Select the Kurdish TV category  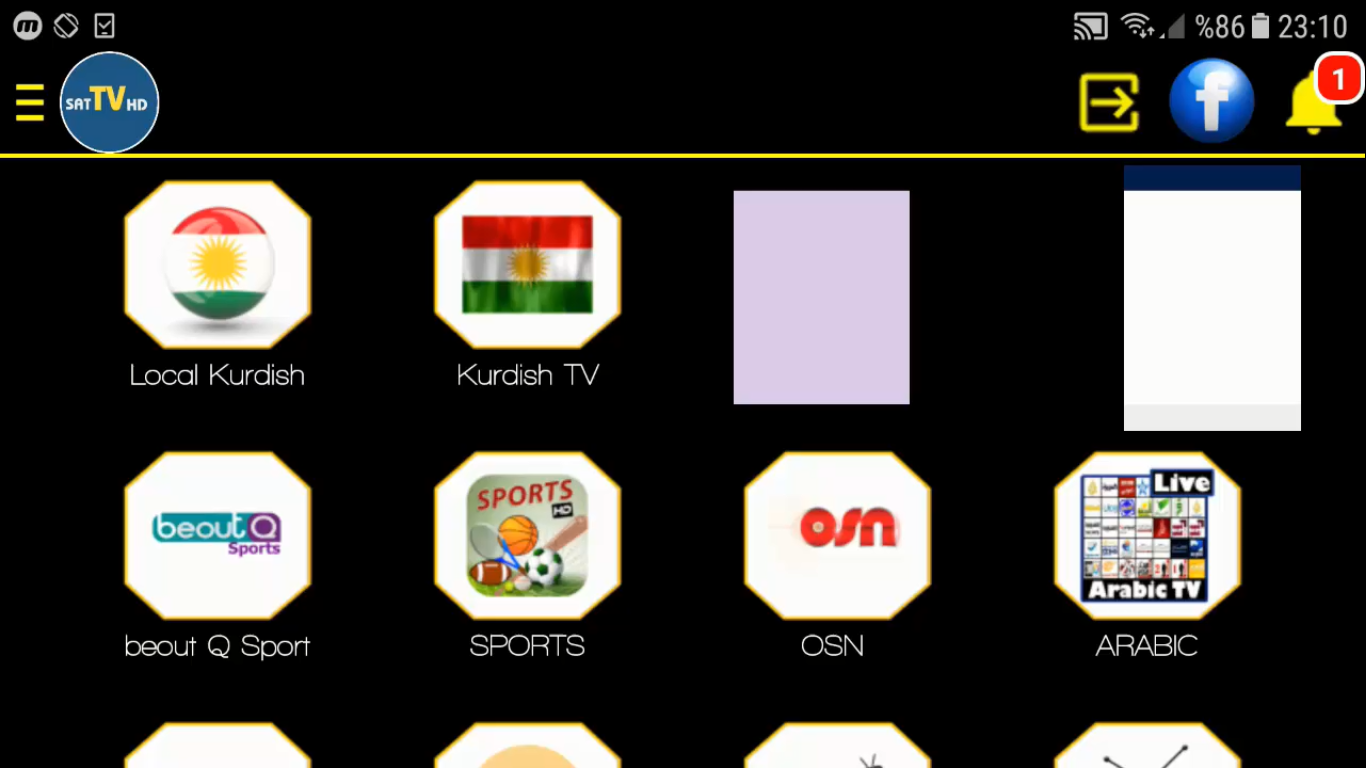coord(527,265)
